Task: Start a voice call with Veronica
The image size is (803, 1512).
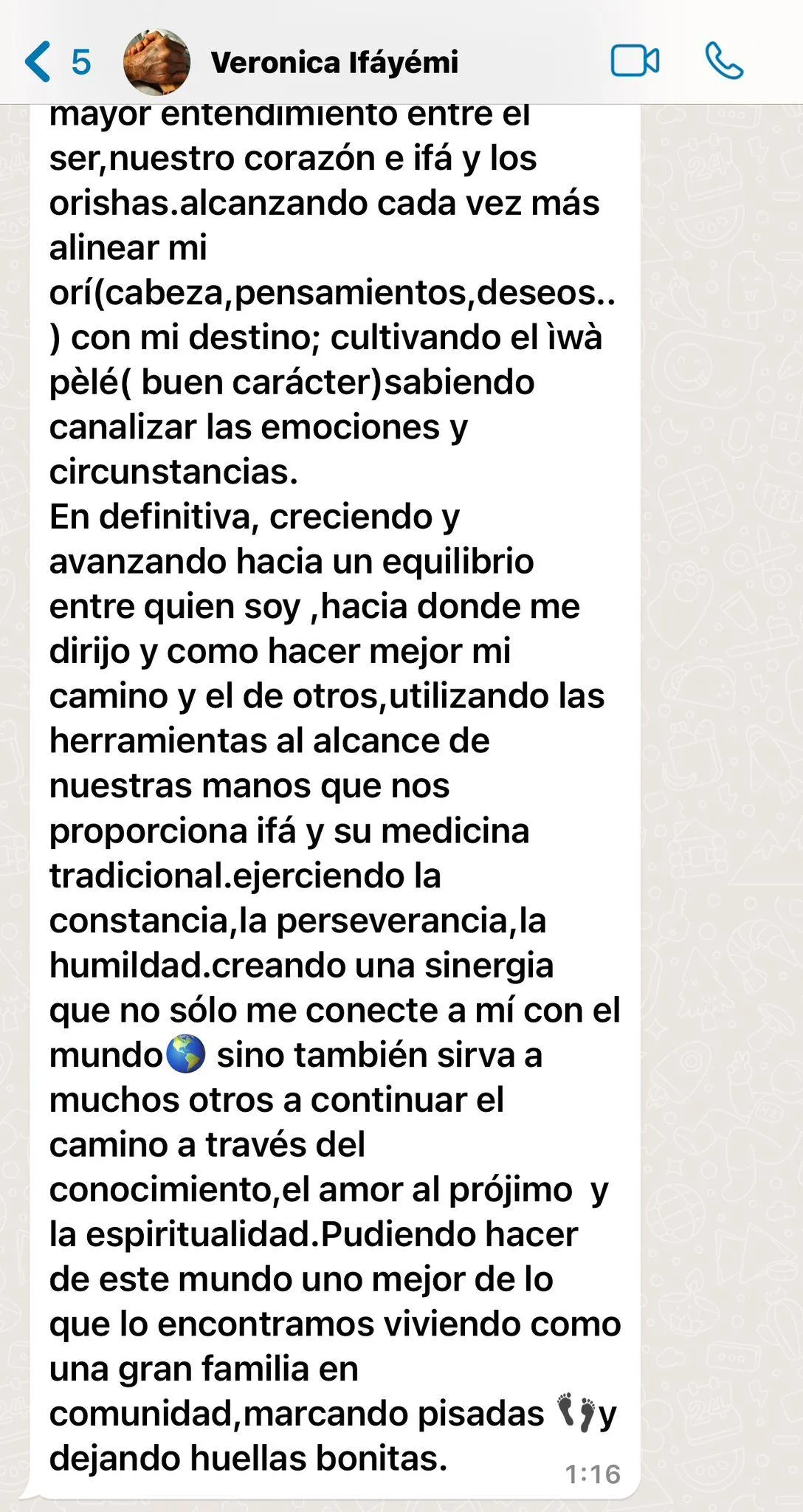Action: click(x=724, y=61)
